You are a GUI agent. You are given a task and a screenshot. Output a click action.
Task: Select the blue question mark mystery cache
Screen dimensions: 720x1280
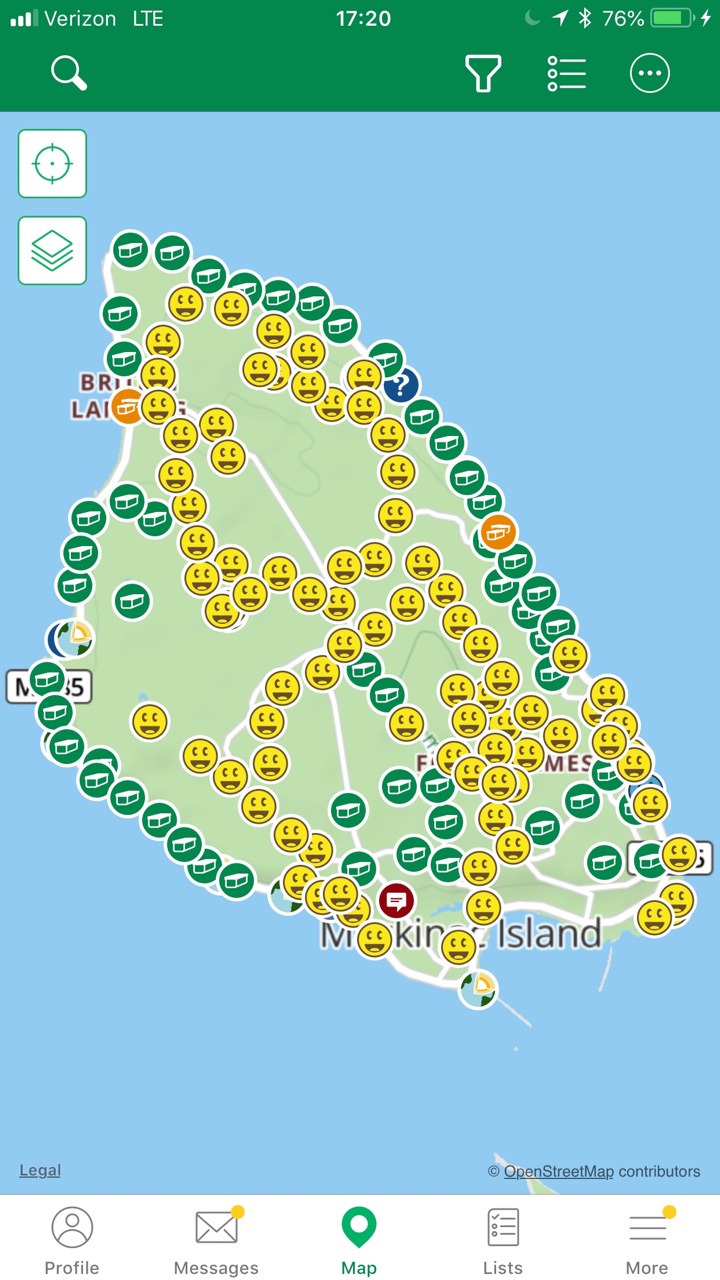(402, 385)
